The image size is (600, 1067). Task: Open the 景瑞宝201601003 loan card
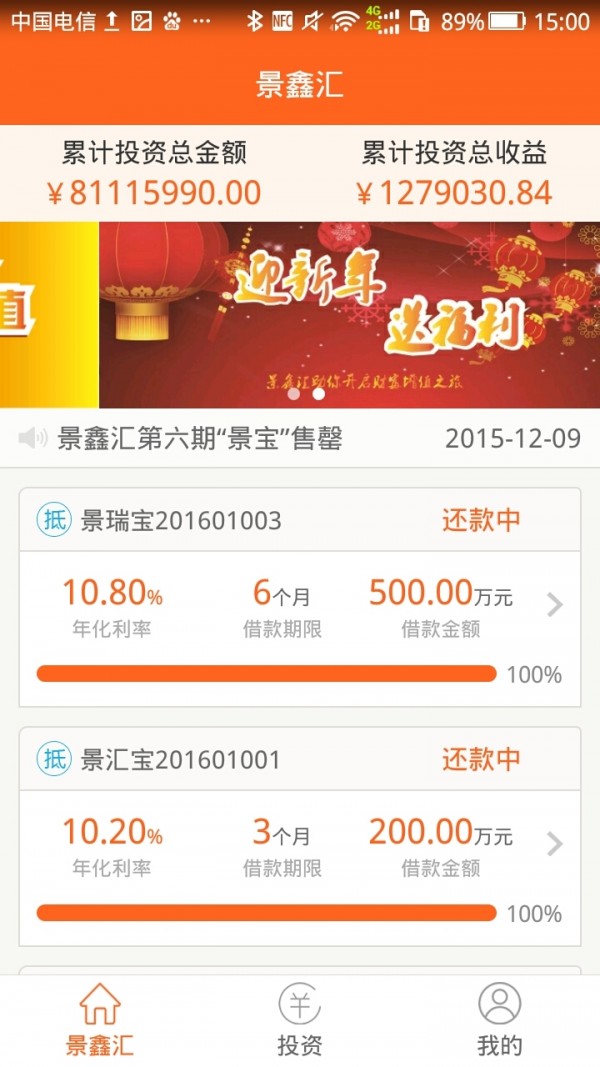point(299,598)
